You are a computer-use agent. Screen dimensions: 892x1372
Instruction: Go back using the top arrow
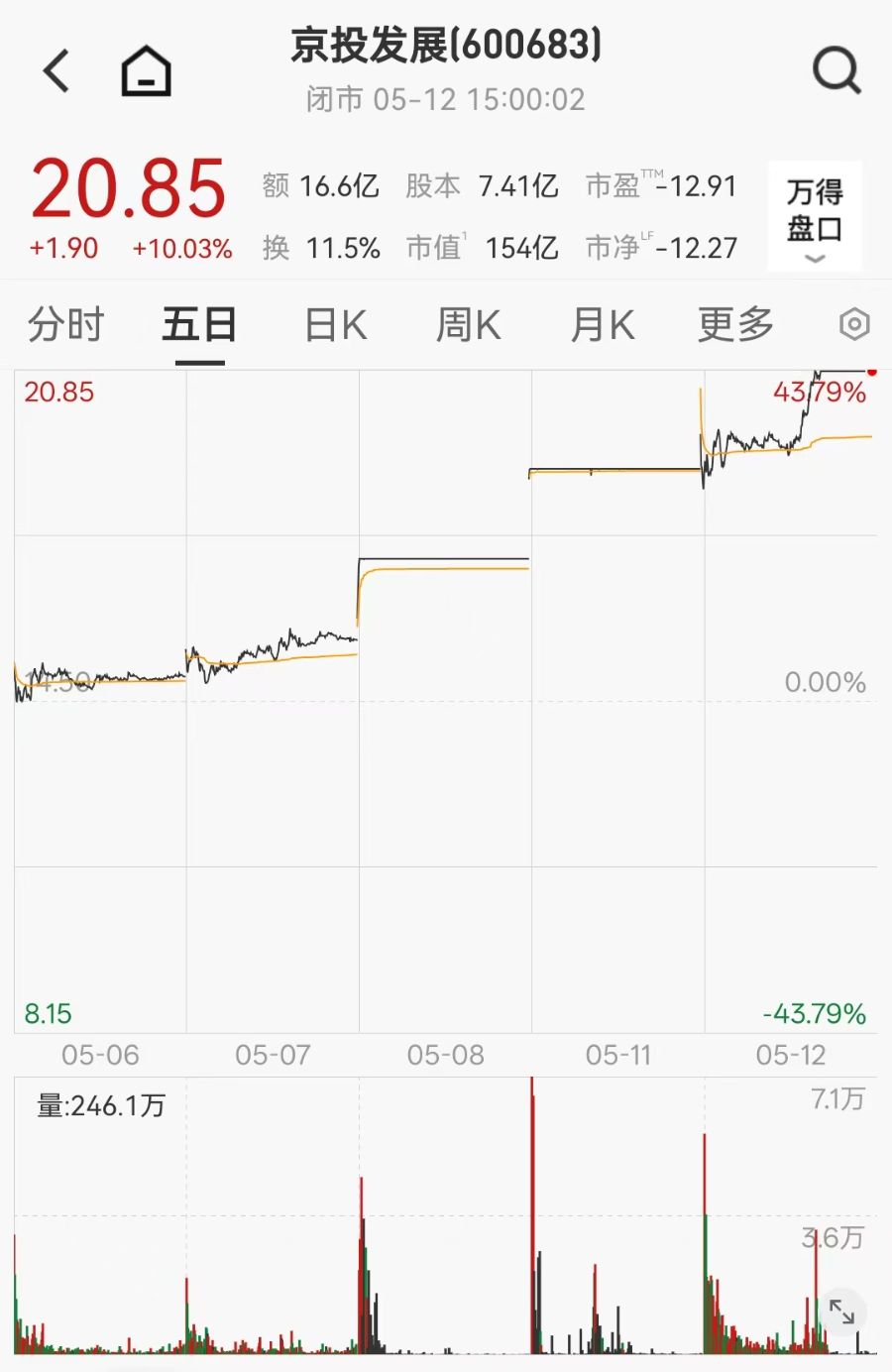[x=56, y=70]
